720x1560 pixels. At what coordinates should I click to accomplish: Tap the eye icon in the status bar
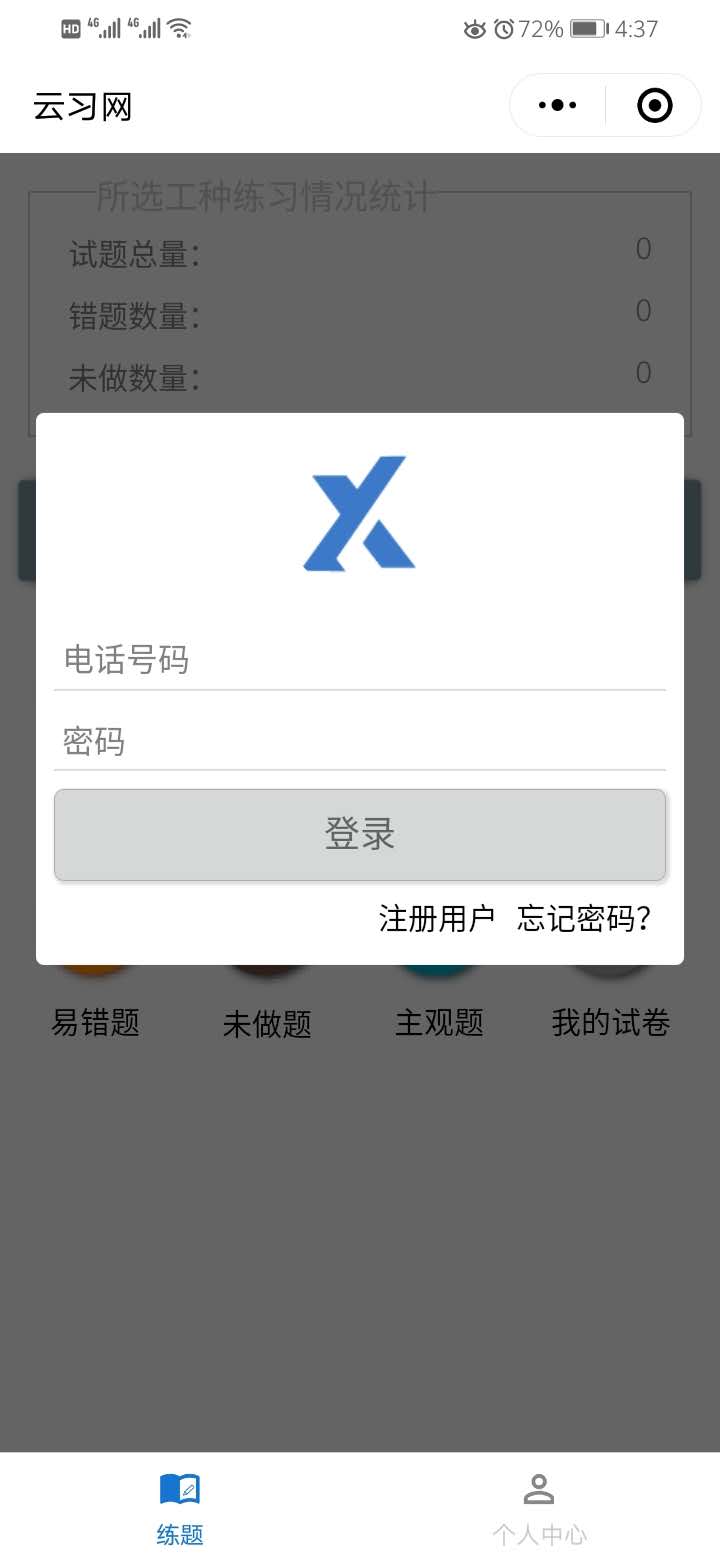point(473,29)
